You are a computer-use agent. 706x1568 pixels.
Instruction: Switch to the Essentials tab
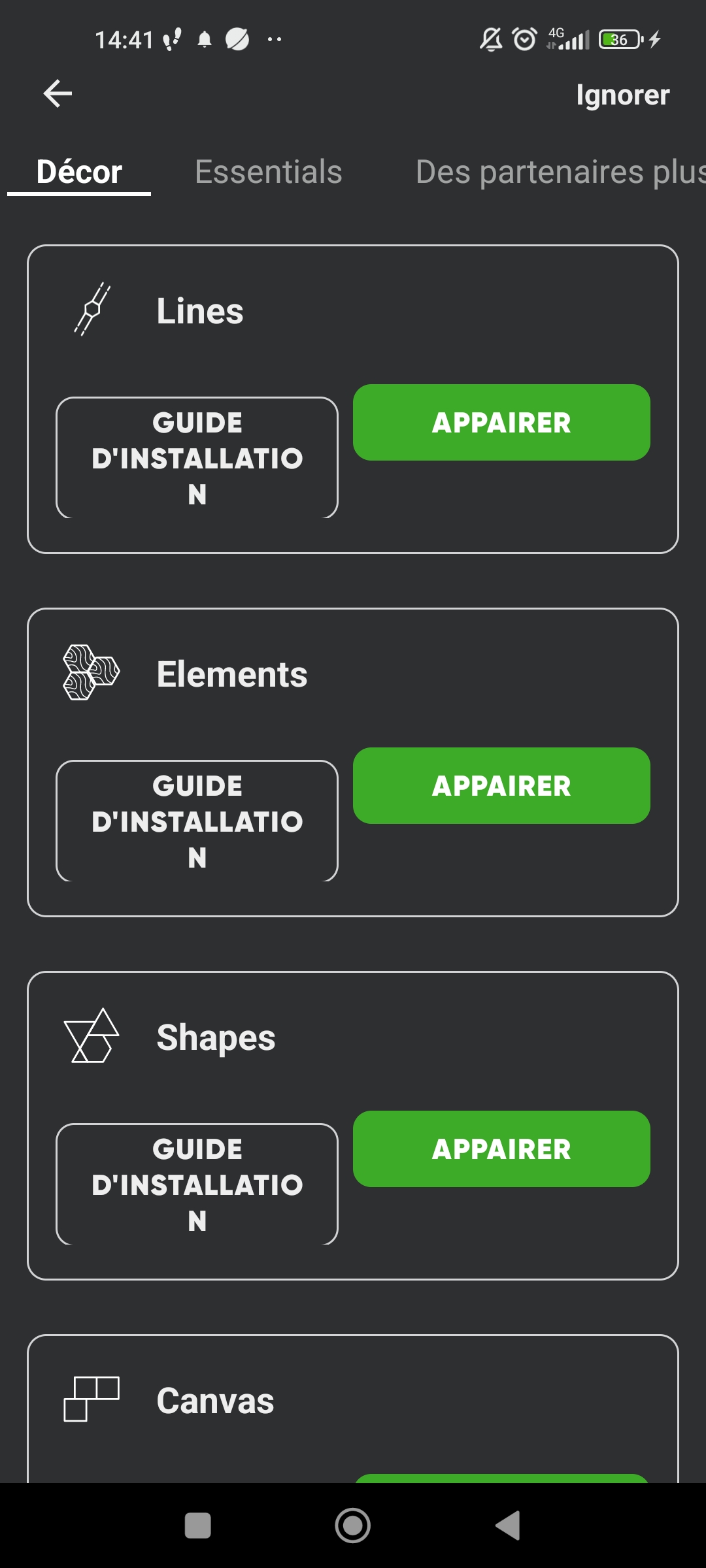pos(268,172)
